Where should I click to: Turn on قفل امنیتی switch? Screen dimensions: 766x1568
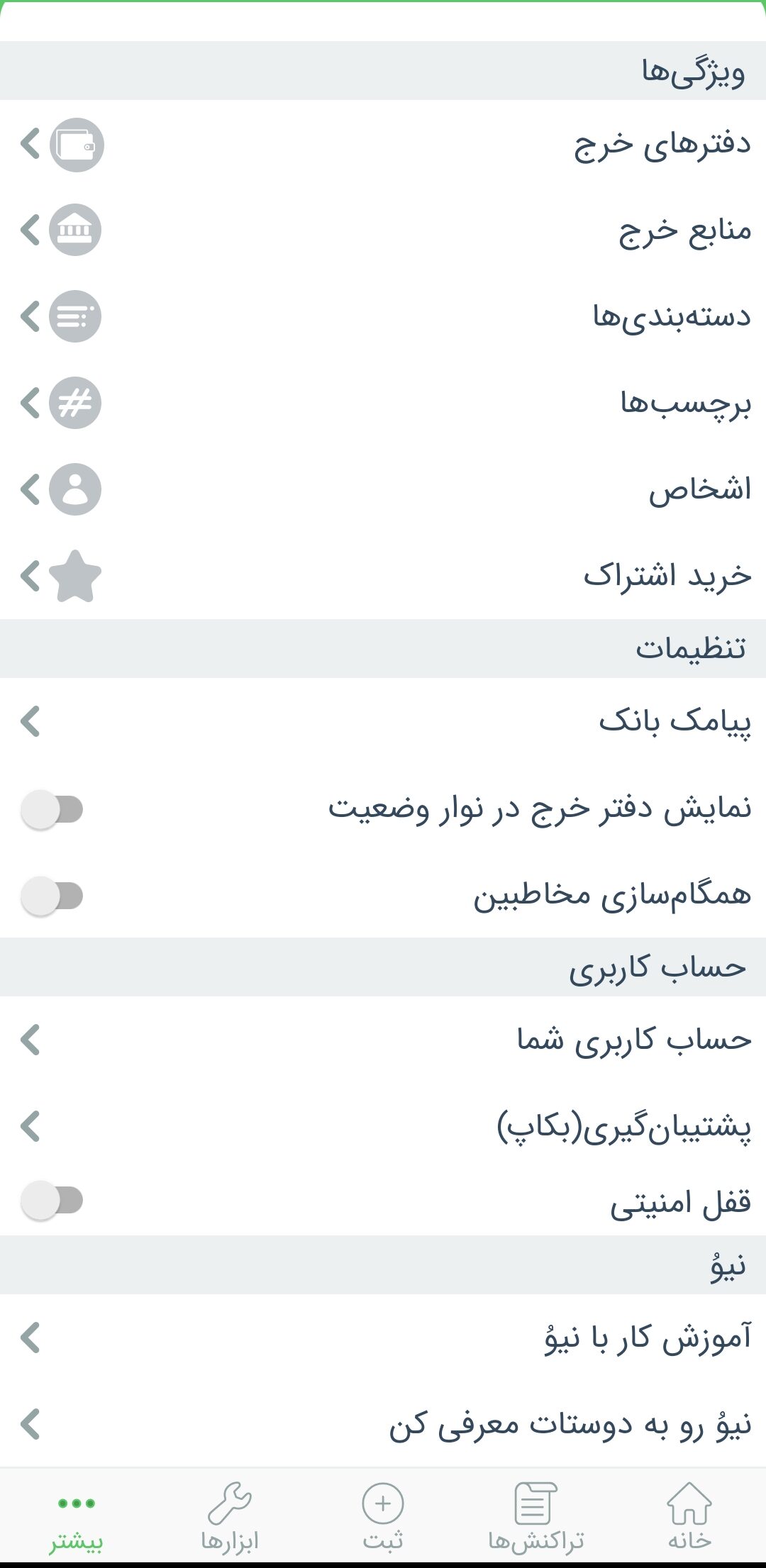pos(52,1201)
